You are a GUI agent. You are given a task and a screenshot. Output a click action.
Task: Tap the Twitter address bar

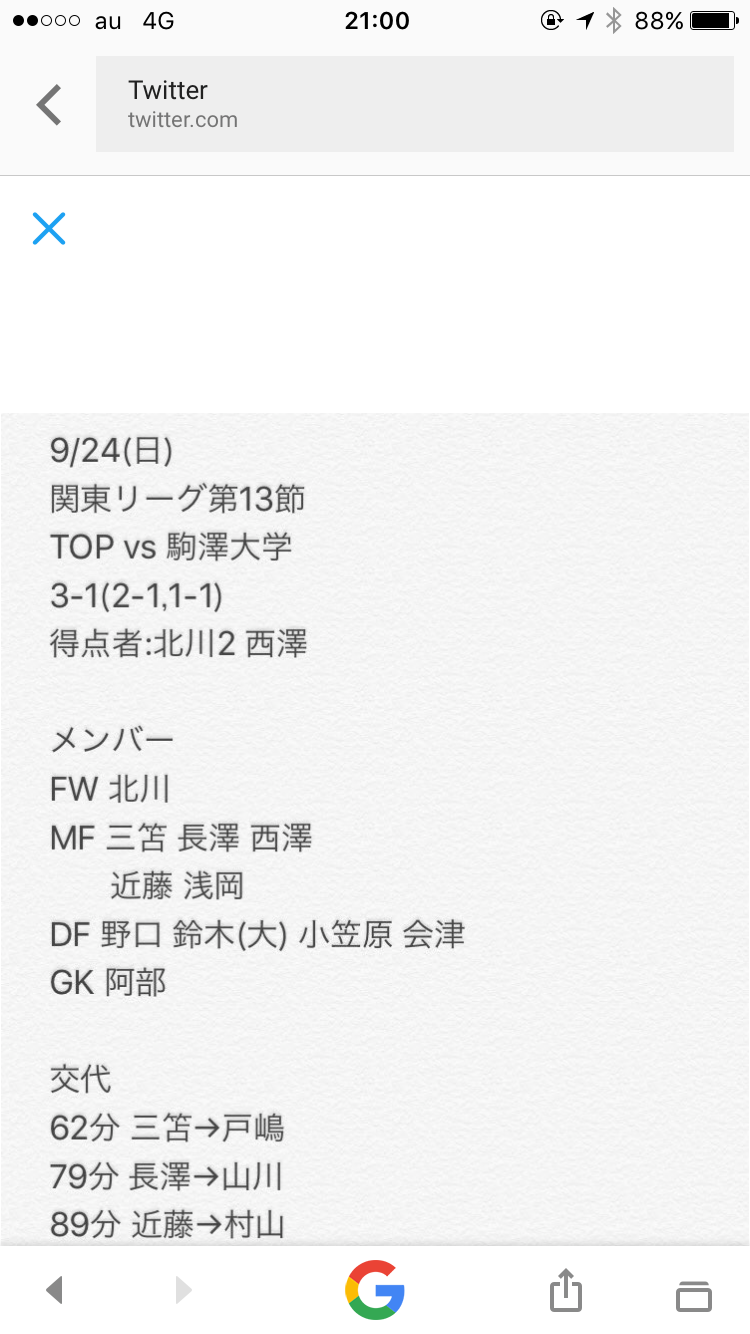[x=415, y=104]
